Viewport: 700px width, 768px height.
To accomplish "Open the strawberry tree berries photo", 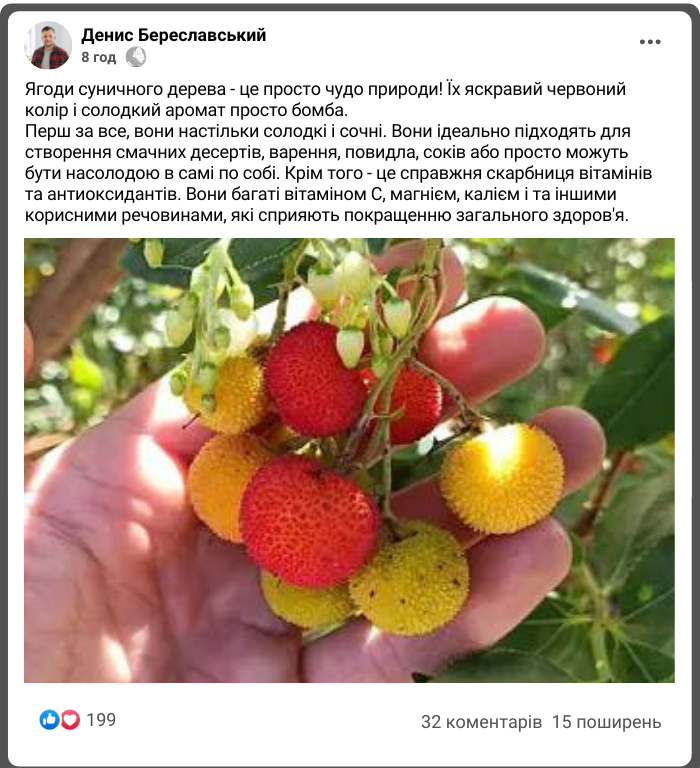I will (x=349, y=460).
